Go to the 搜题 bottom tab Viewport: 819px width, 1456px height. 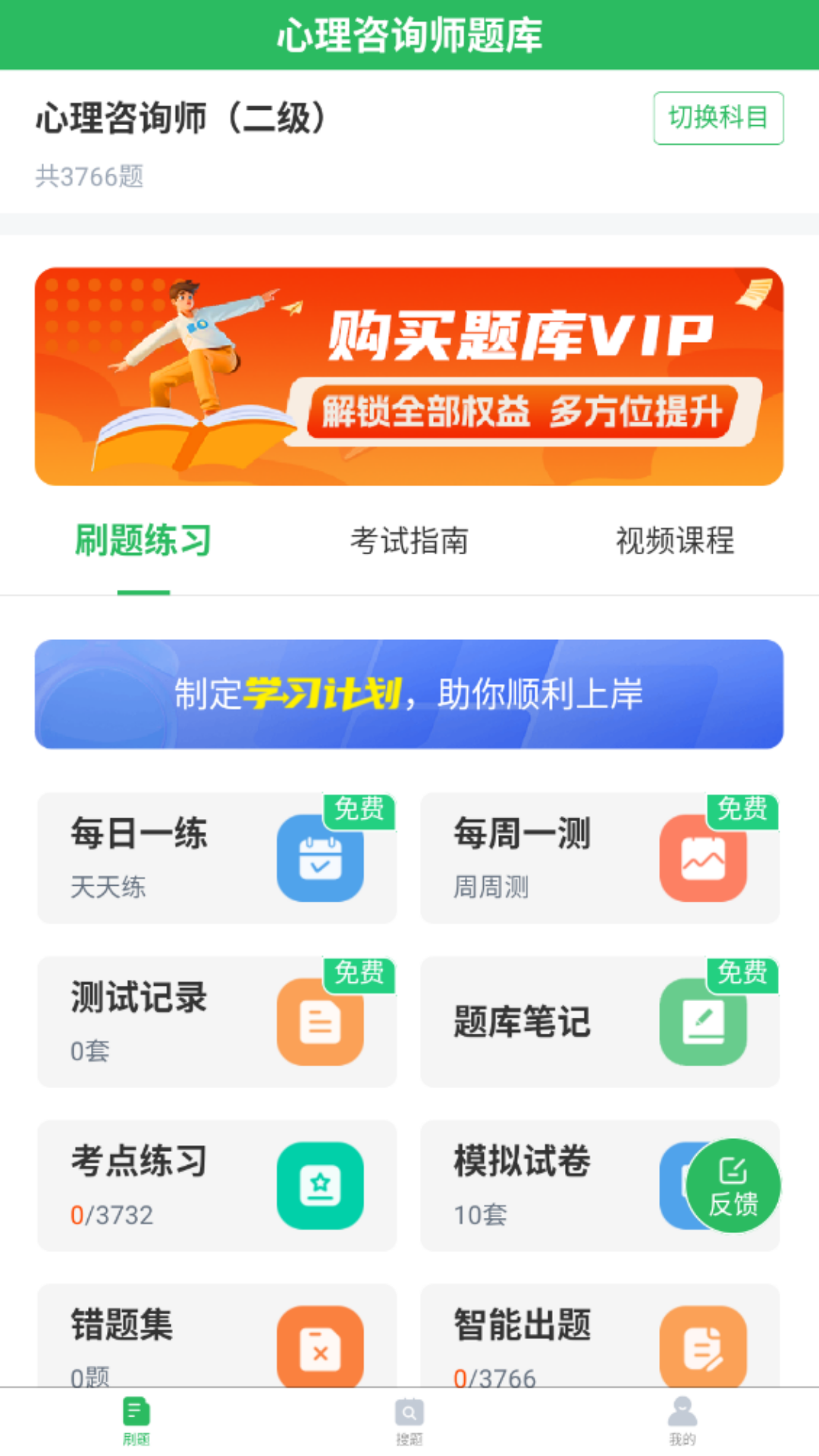tap(409, 1421)
